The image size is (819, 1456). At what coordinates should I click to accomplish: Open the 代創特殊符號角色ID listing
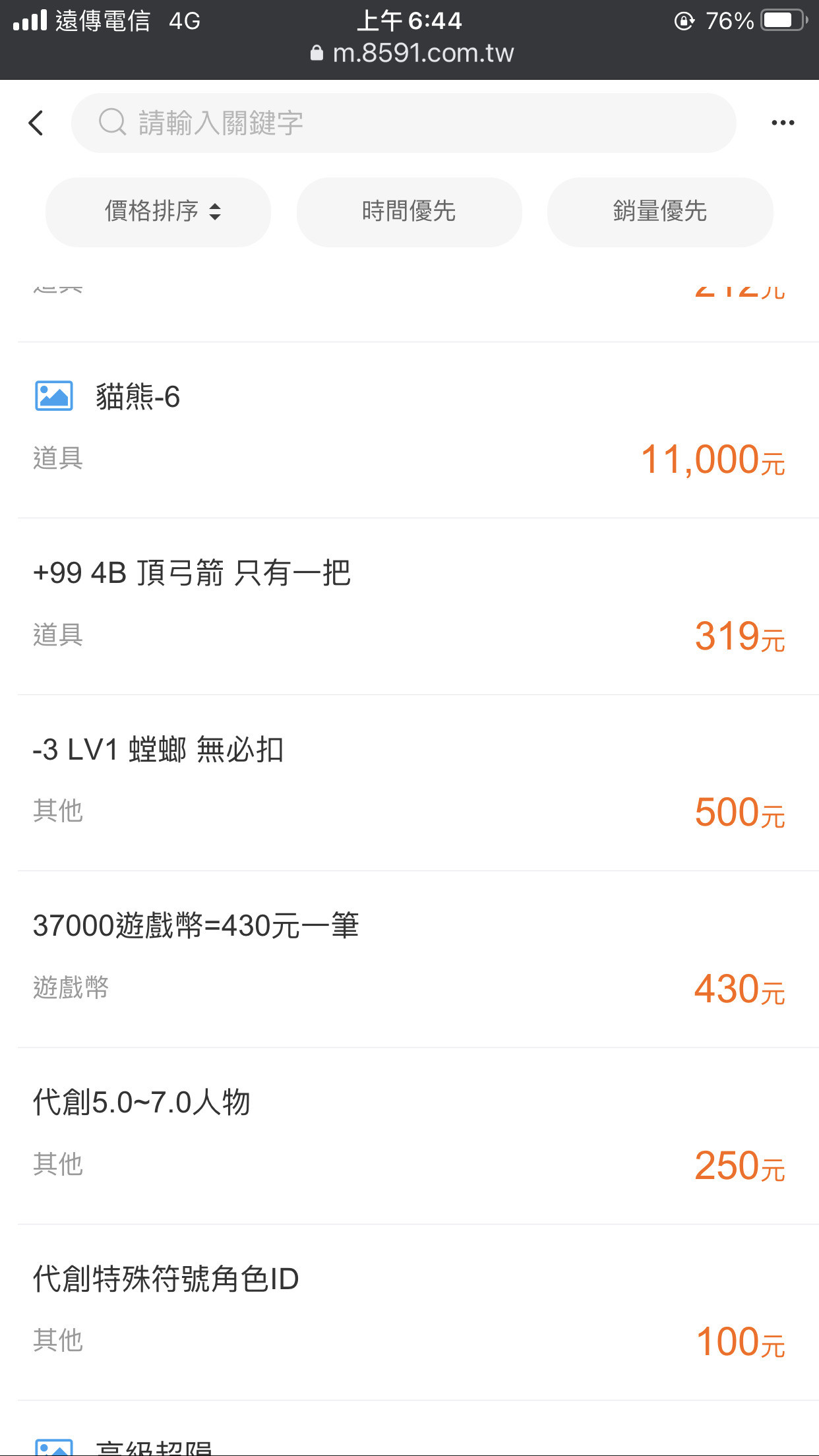coord(418,1313)
